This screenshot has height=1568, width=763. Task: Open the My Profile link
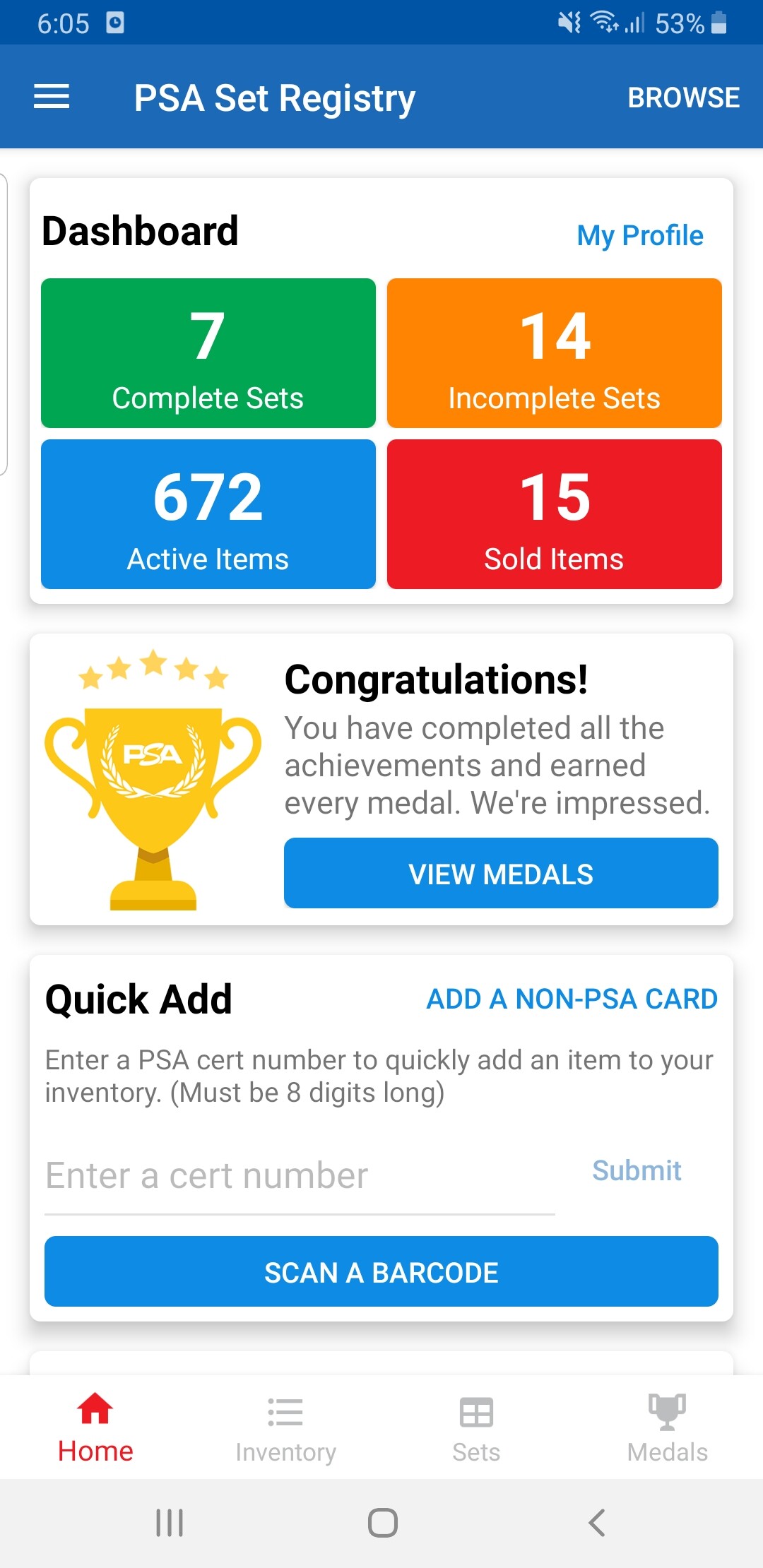tap(639, 235)
